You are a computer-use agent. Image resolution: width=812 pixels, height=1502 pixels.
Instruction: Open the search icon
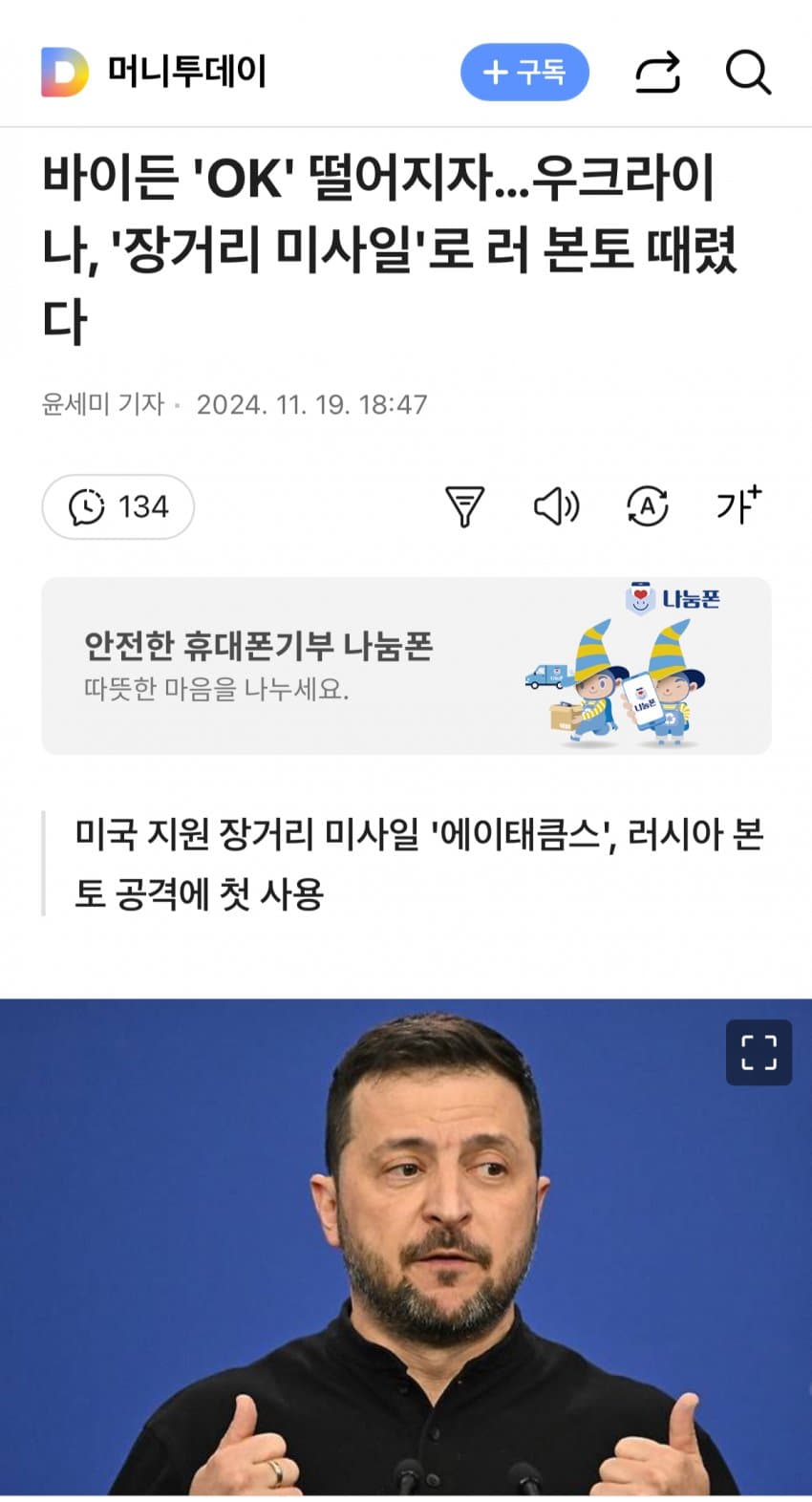click(x=747, y=73)
